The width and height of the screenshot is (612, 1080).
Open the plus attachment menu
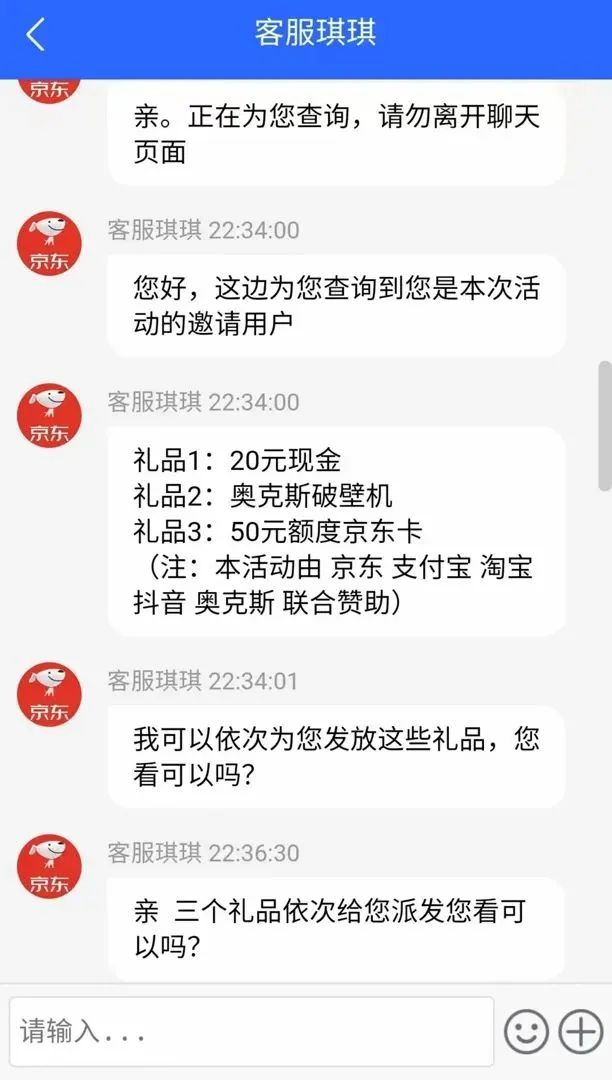[581, 1031]
